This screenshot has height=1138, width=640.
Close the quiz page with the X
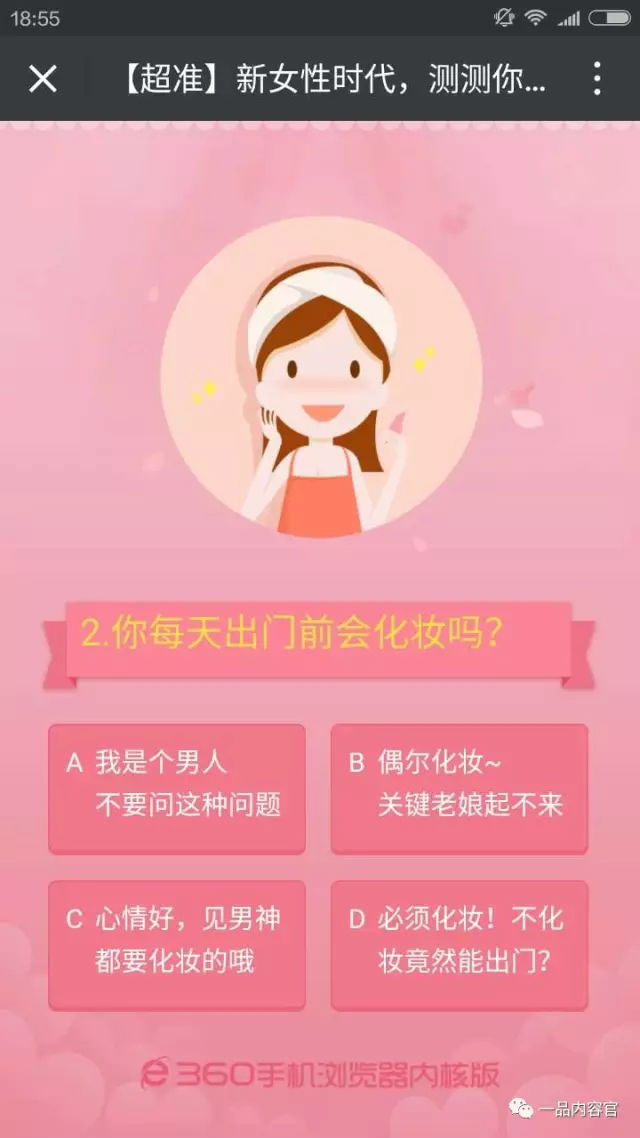coord(43,79)
